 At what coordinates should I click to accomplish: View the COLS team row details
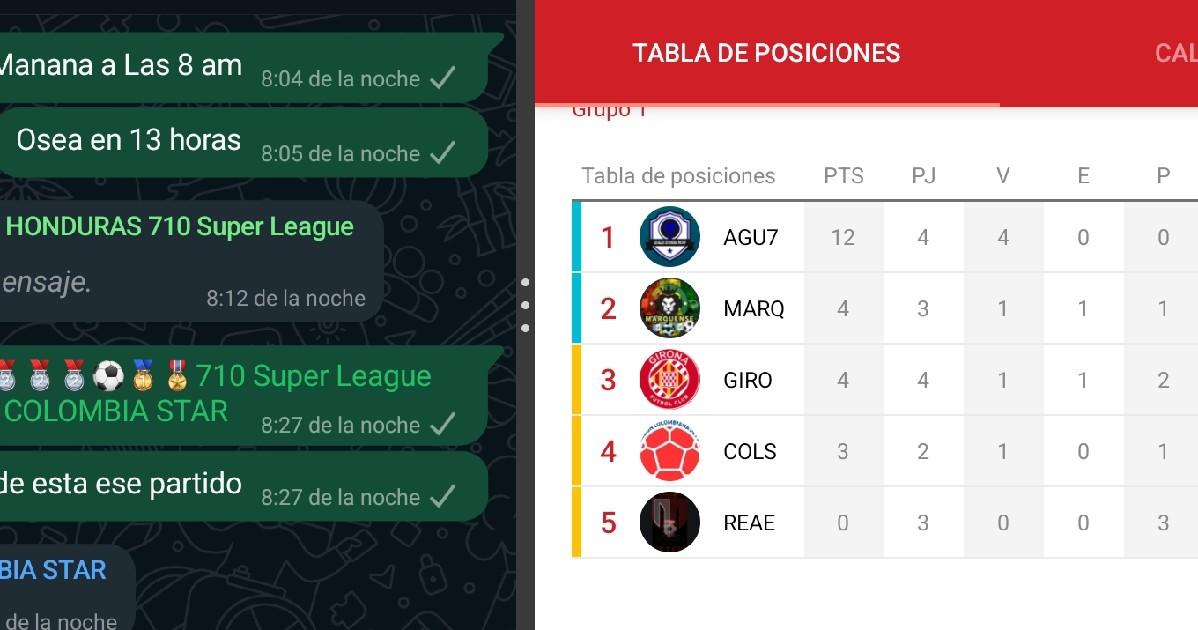749,451
